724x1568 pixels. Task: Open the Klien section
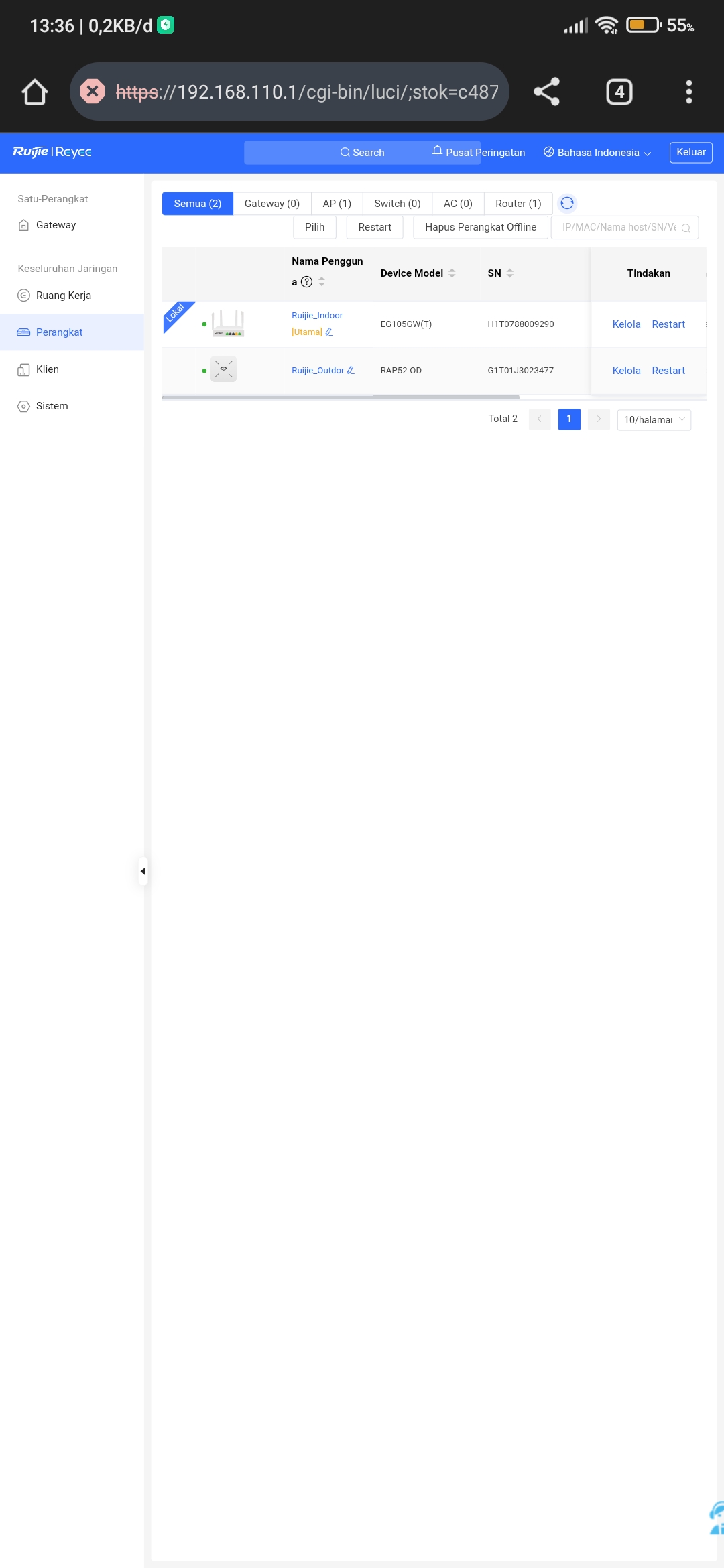pyautogui.click(x=47, y=369)
